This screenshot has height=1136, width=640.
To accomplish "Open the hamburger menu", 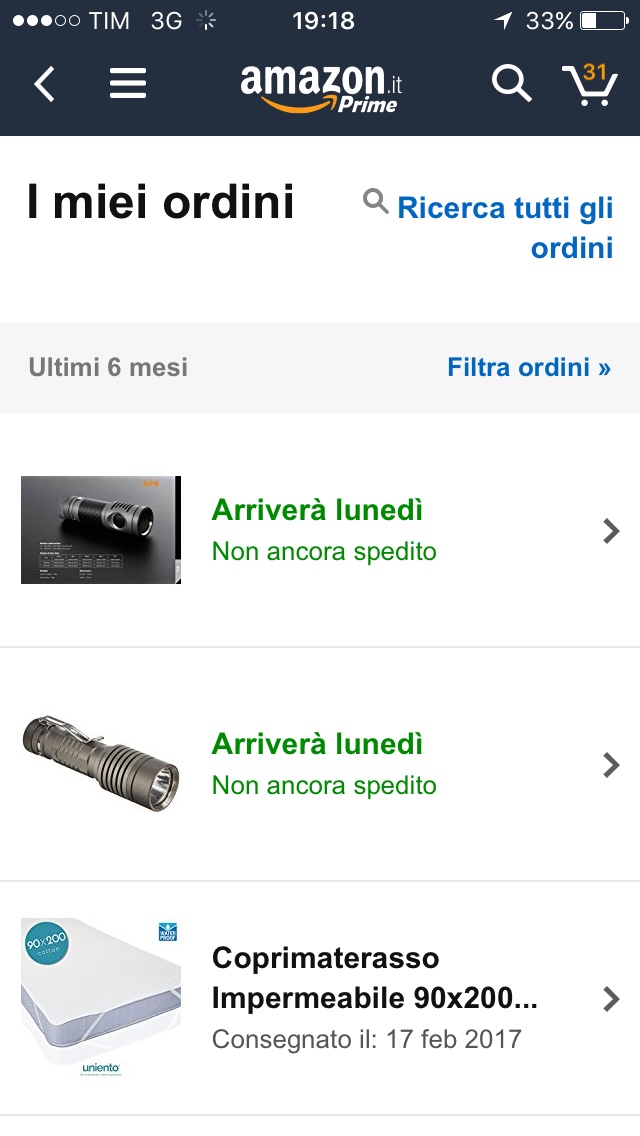I will (x=128, y=83).
